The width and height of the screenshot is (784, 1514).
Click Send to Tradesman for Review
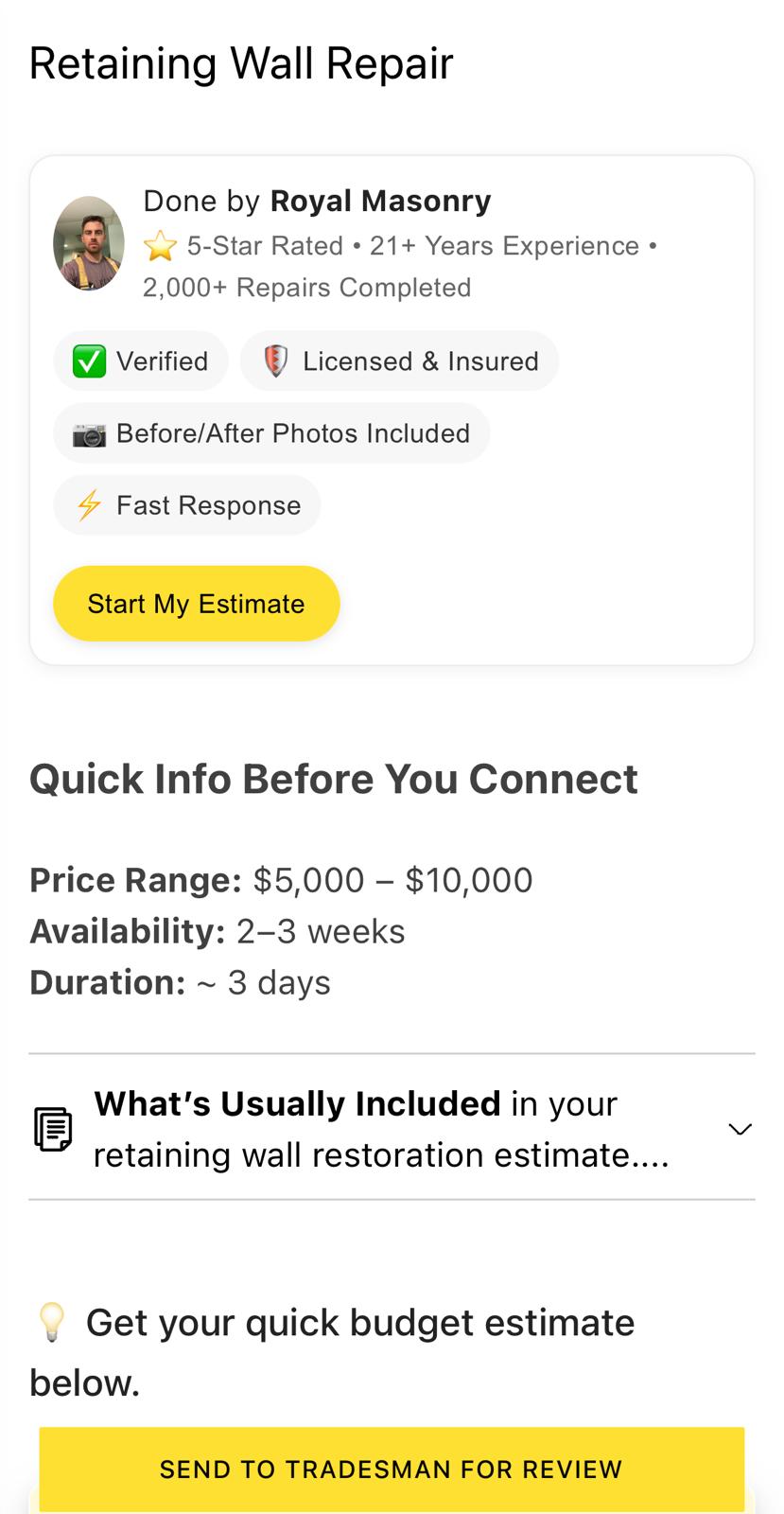pyautogui.click(x=392, y=1469)
